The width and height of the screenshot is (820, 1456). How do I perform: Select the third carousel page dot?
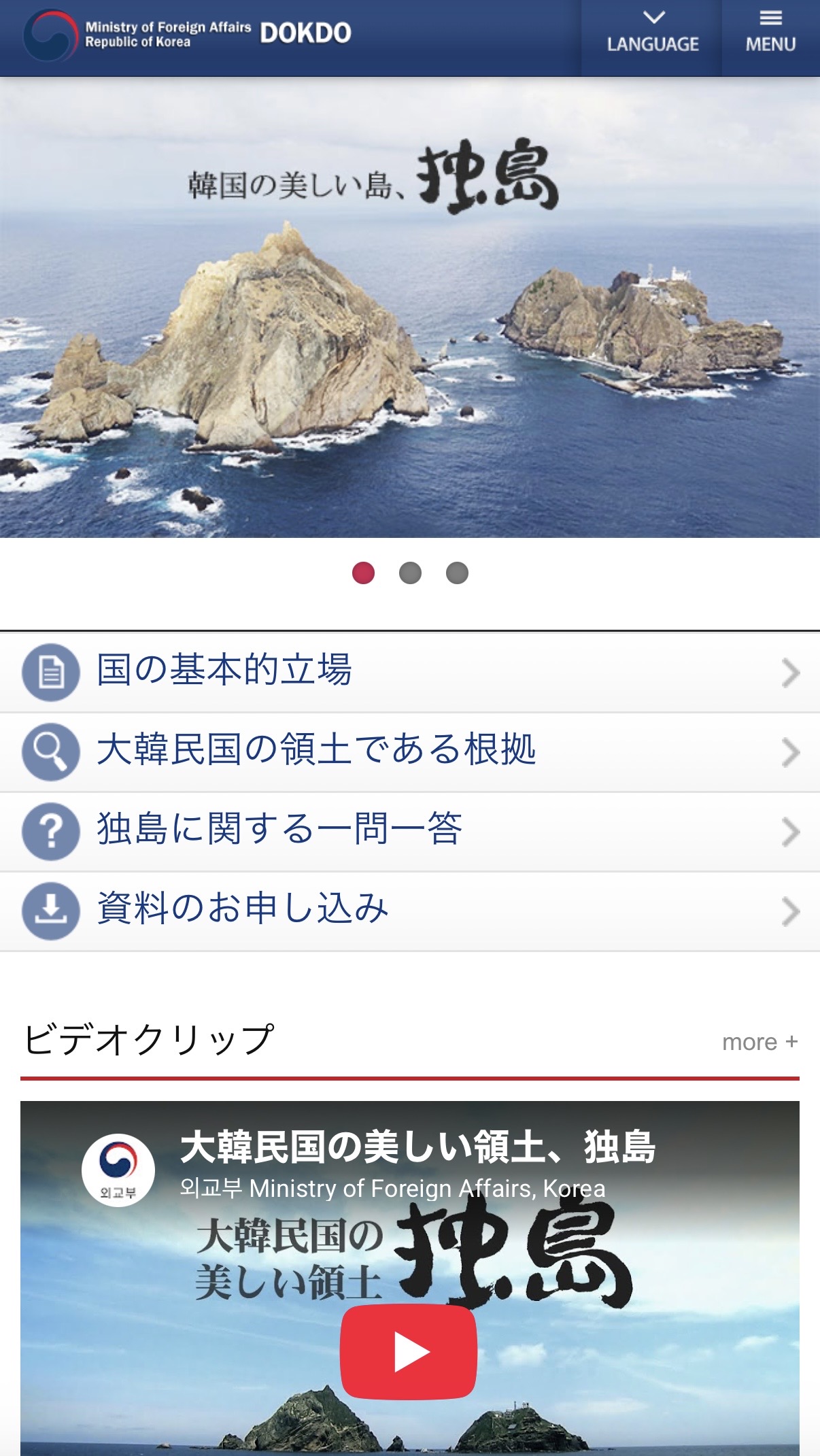click(457, 573)
